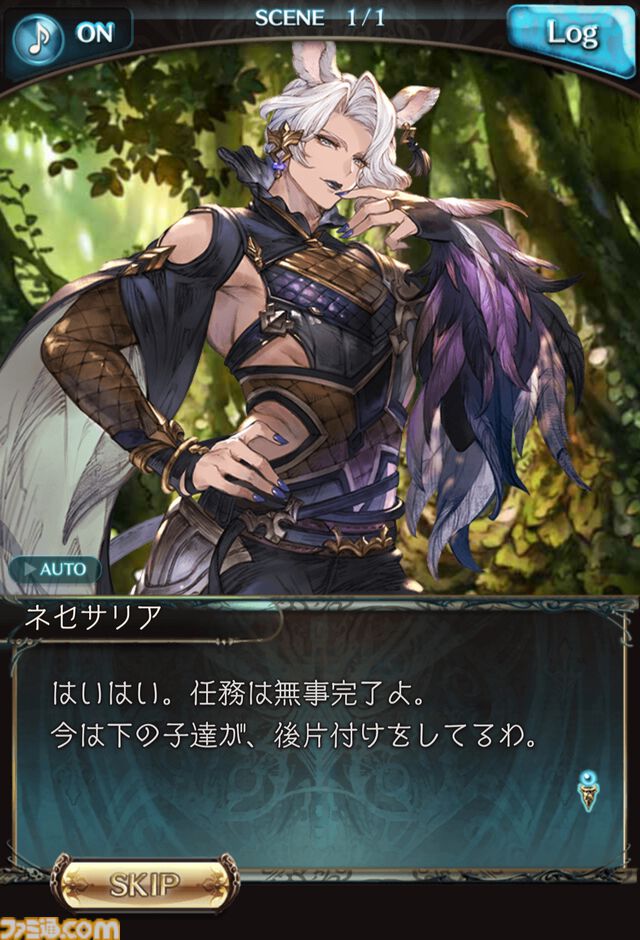The height and width of the screenshot is (940, 640).
Task: Open the dialogue Log
Action: (571, 35)
